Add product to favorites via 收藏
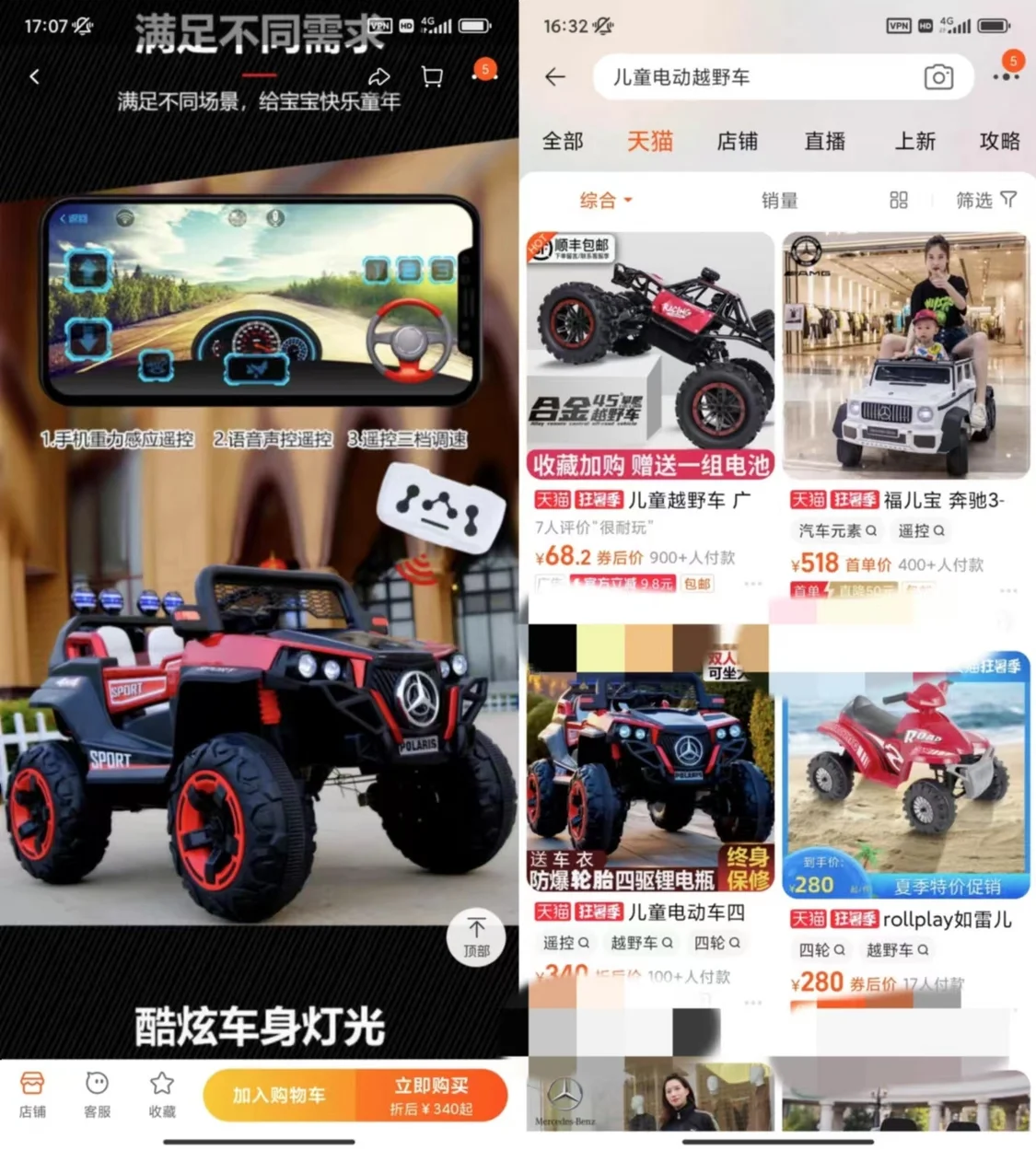Image resolution: width=1036 pixels, height=1150 pixels. pos(162,1094)
